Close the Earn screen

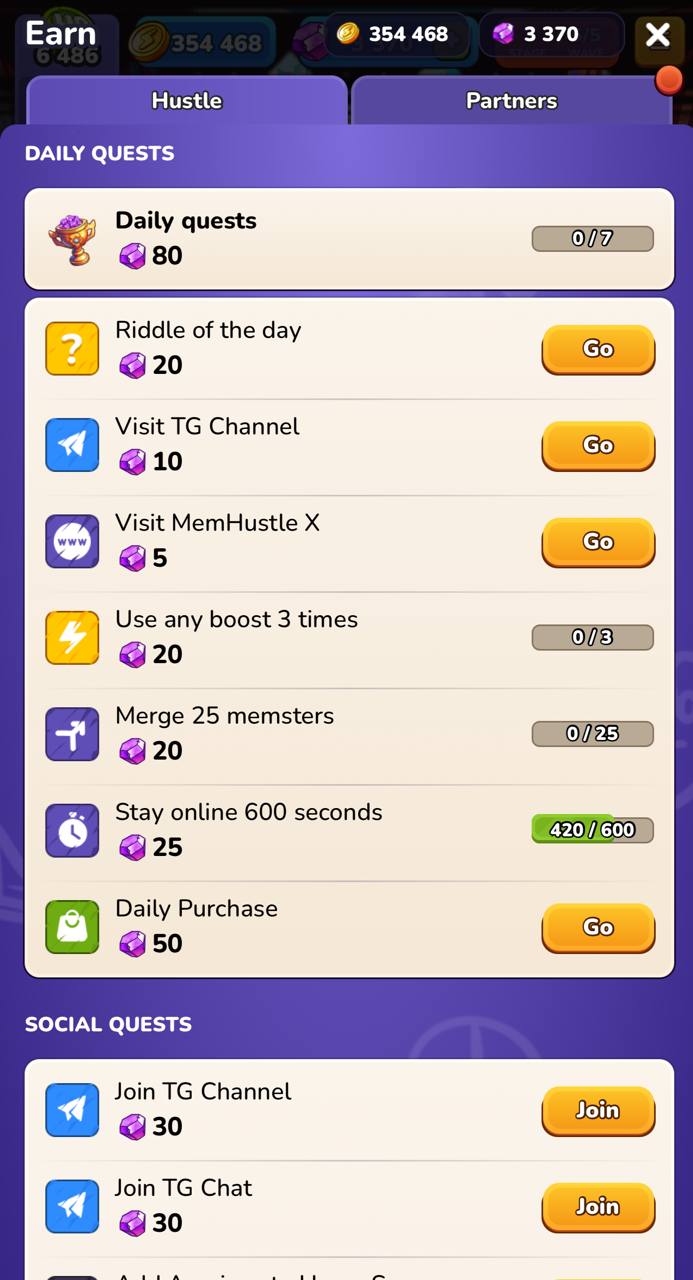coord(657,36)
